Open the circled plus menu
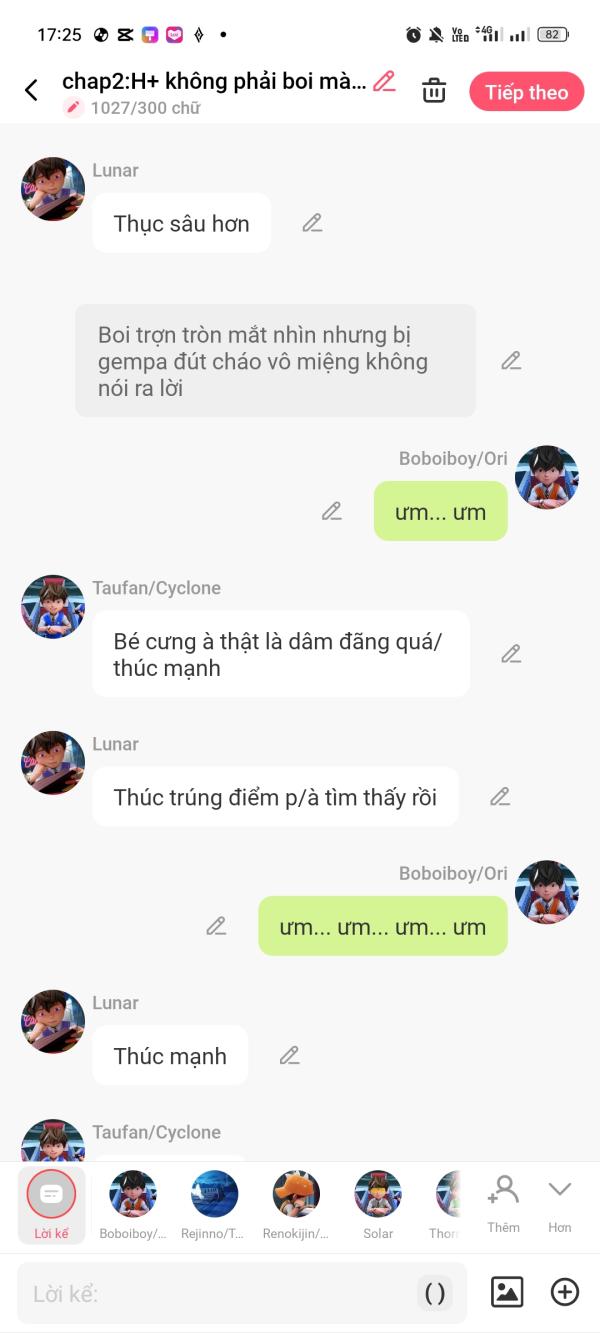The height and width of the screenshot is (1333, 600). [565, 1292]
